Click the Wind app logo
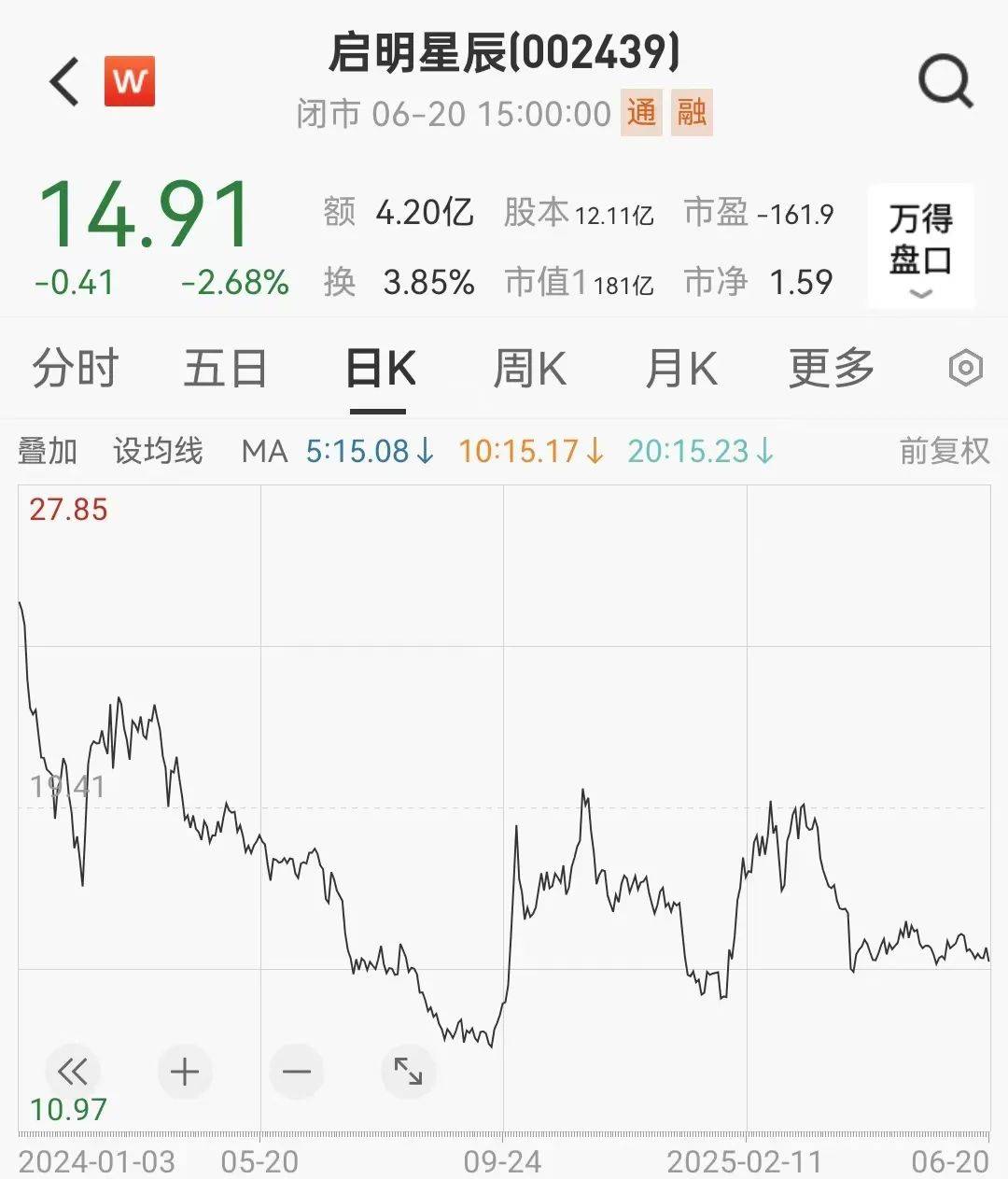 (131, 80)
